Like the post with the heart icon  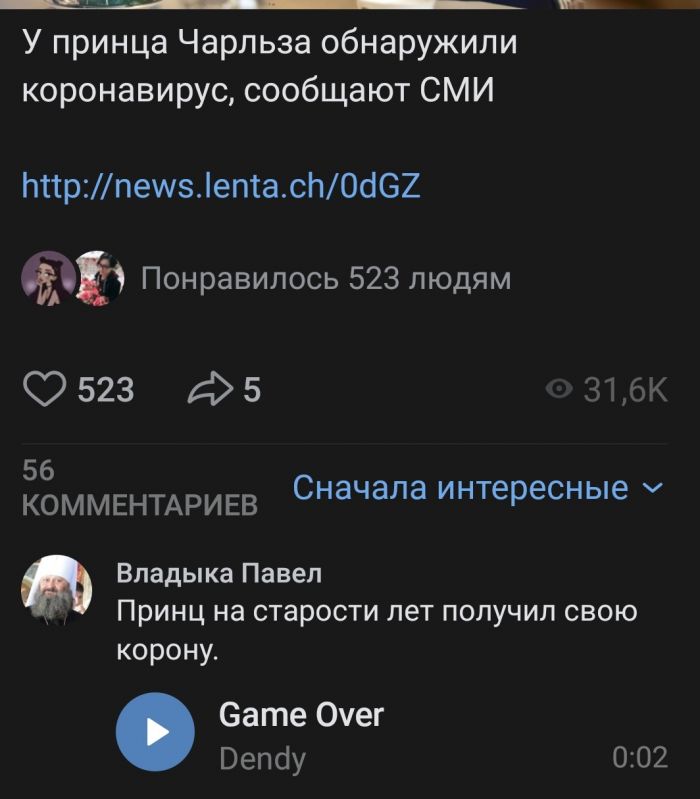coord(44,389)
